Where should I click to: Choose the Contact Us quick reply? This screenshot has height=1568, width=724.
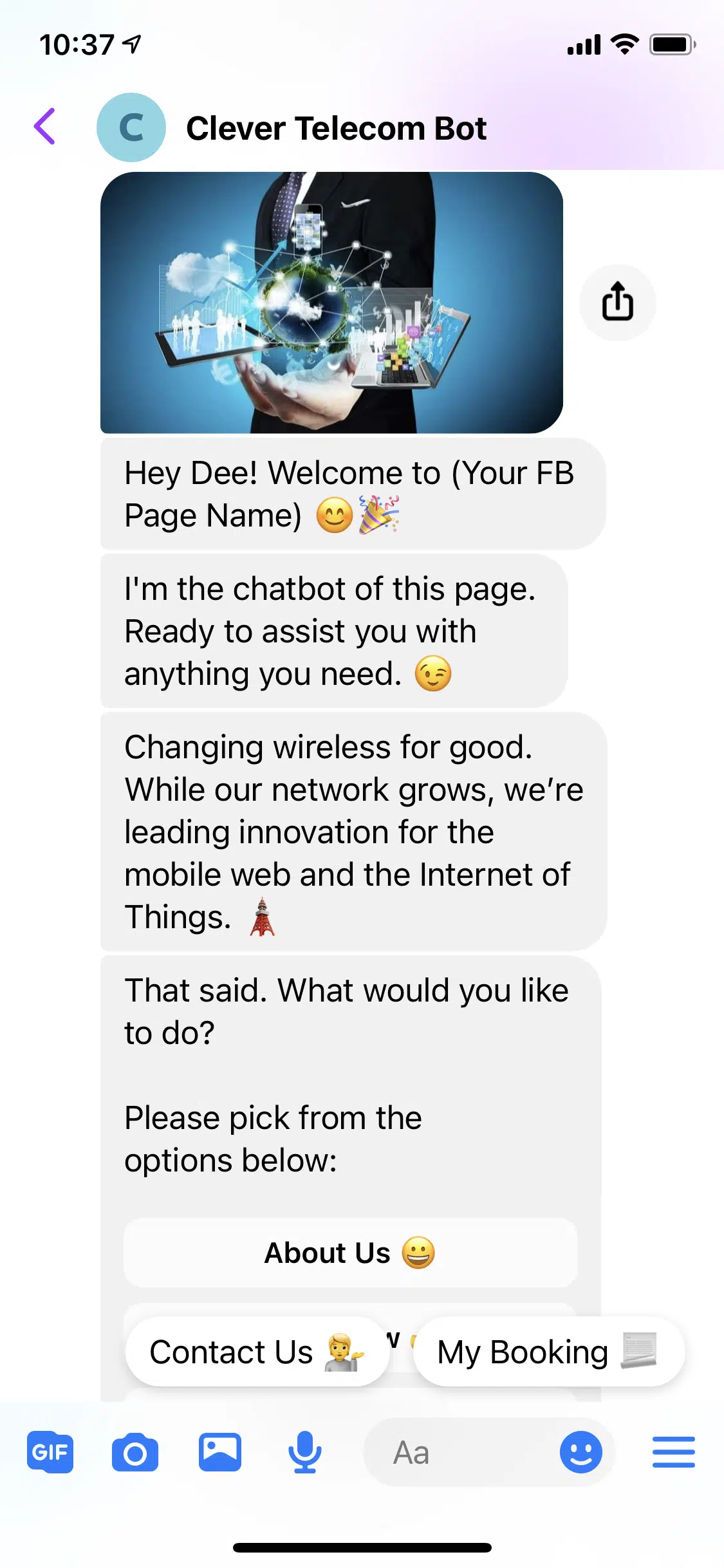coord(257,1352)
